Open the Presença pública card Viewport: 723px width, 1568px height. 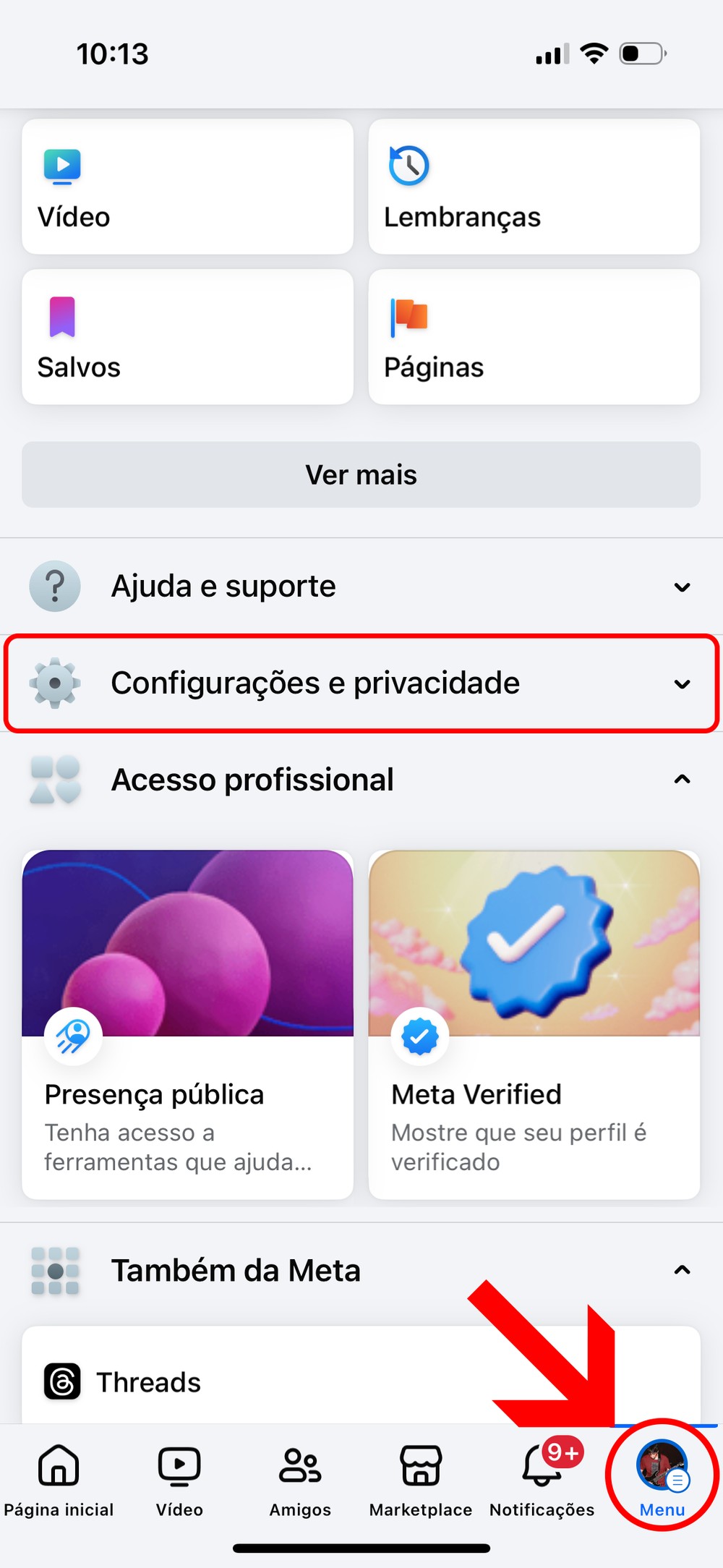tap(187, 1023)
